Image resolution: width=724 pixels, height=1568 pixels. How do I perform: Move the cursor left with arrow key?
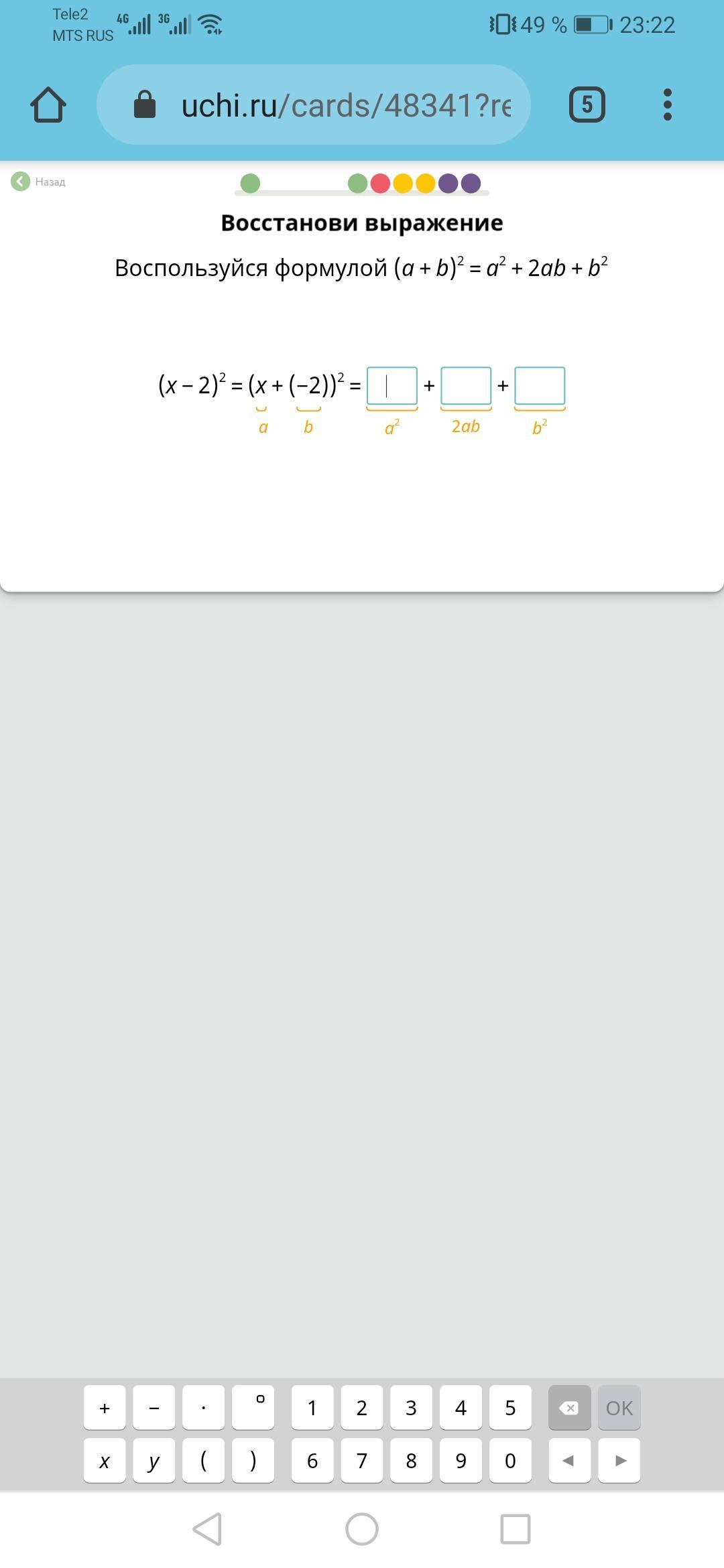pyautogui.click(x=569, y=1461)
